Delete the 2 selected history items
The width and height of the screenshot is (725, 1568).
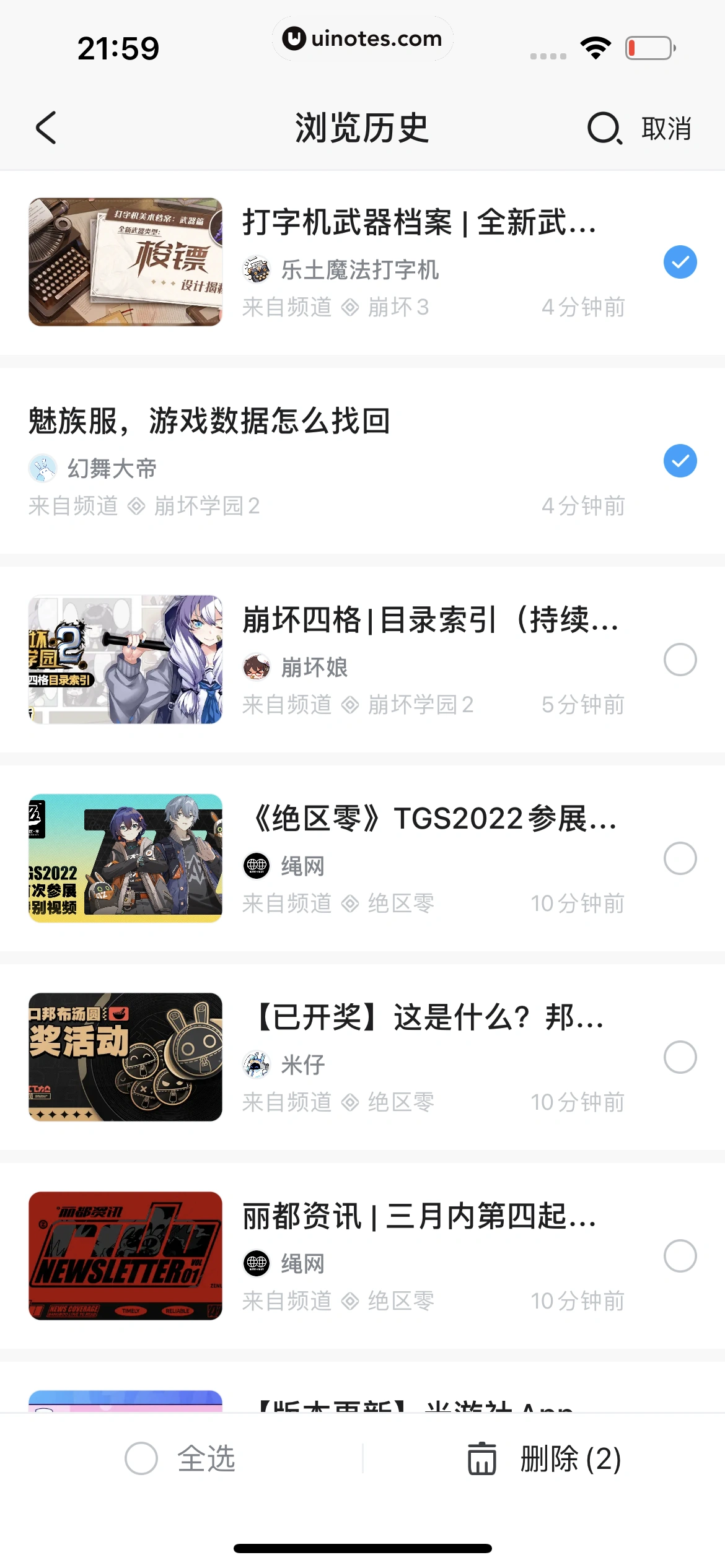pyautogui.click(x=544, y=1458)
